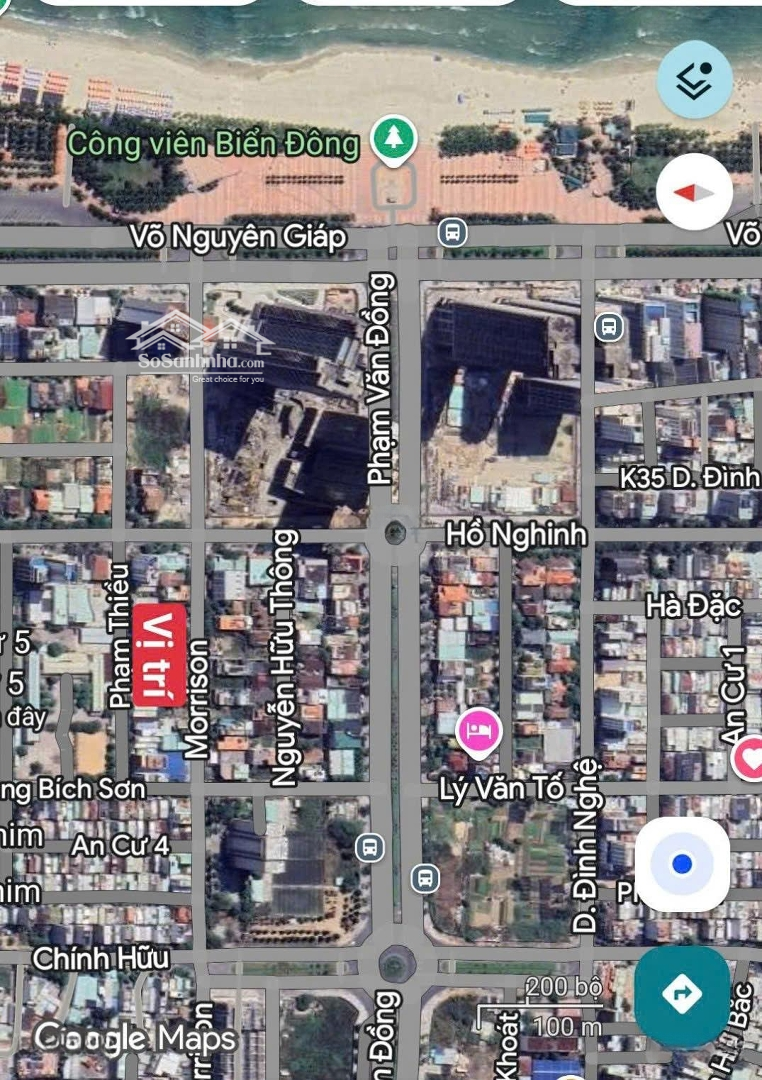The height and width of the screenshot is (1080, 762).
Task: Center the map on my location
Action: pyautogui.click(x=682, y=864)
